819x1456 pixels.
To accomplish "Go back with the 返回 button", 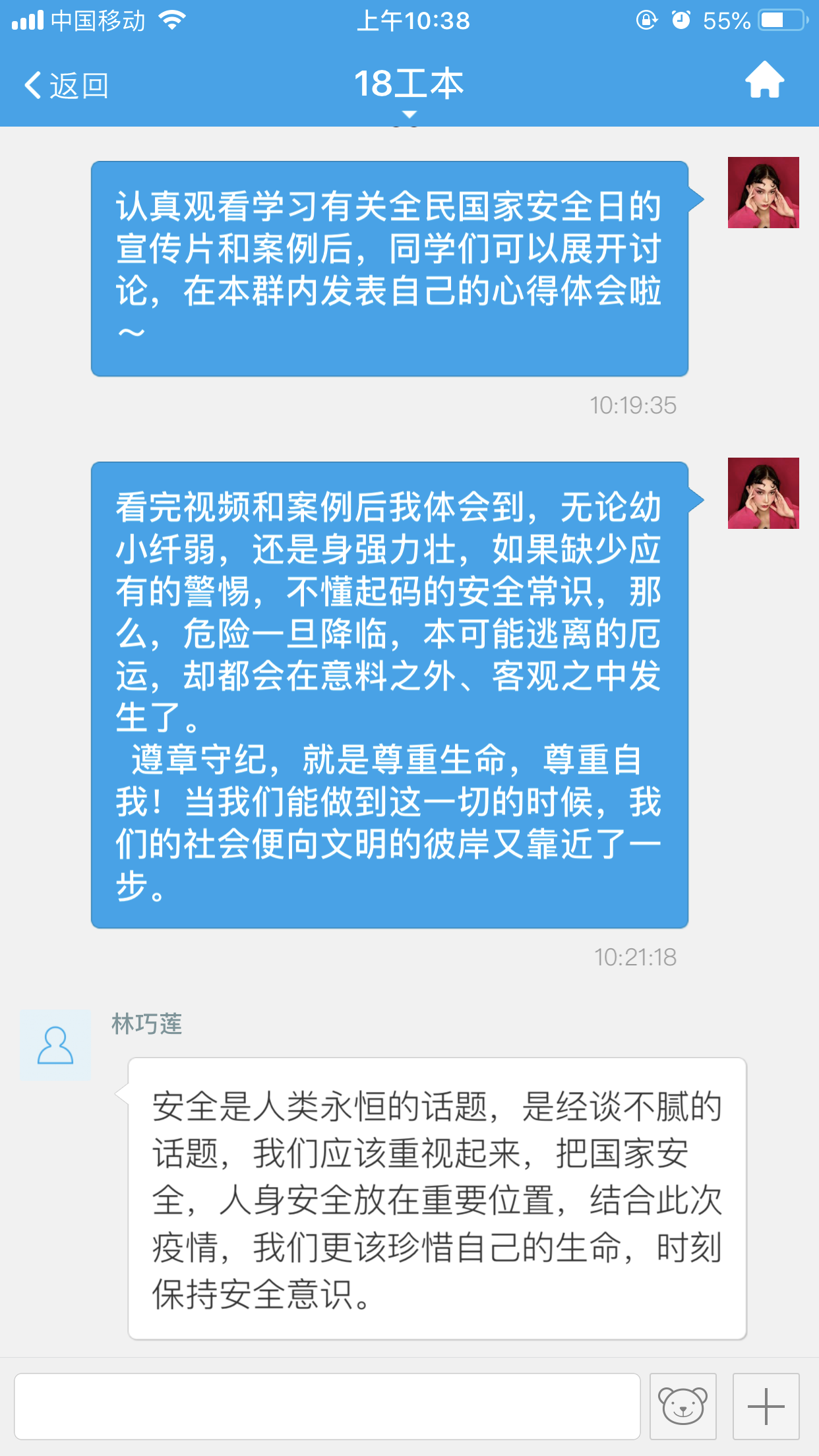I will pyautogui.click(x=66, y=86).
